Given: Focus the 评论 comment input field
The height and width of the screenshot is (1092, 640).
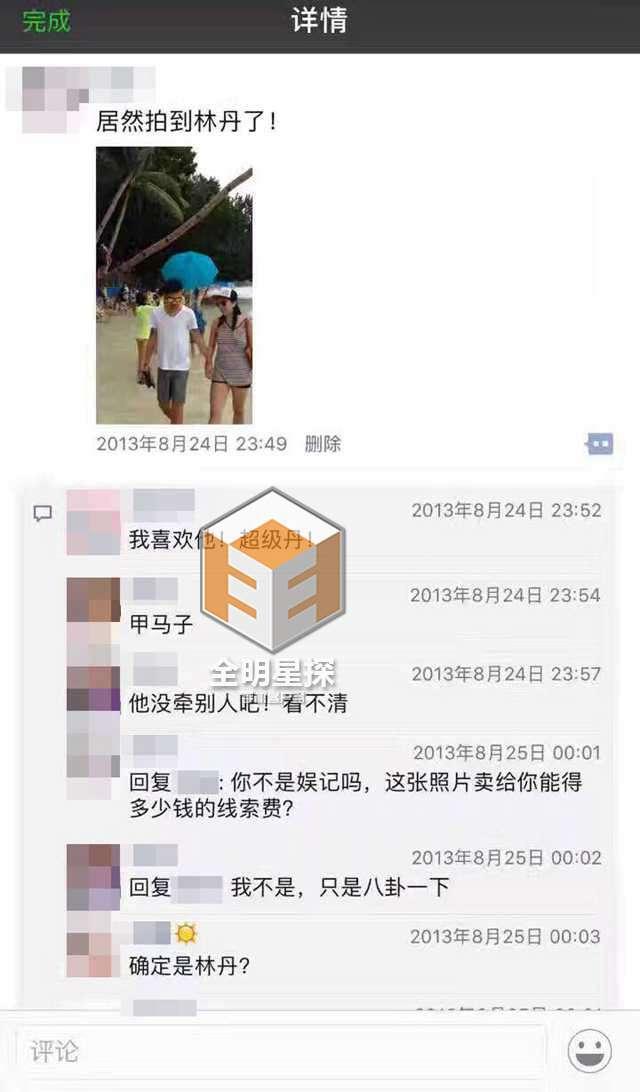Looking at the screenshot, I should point(280,1051).
